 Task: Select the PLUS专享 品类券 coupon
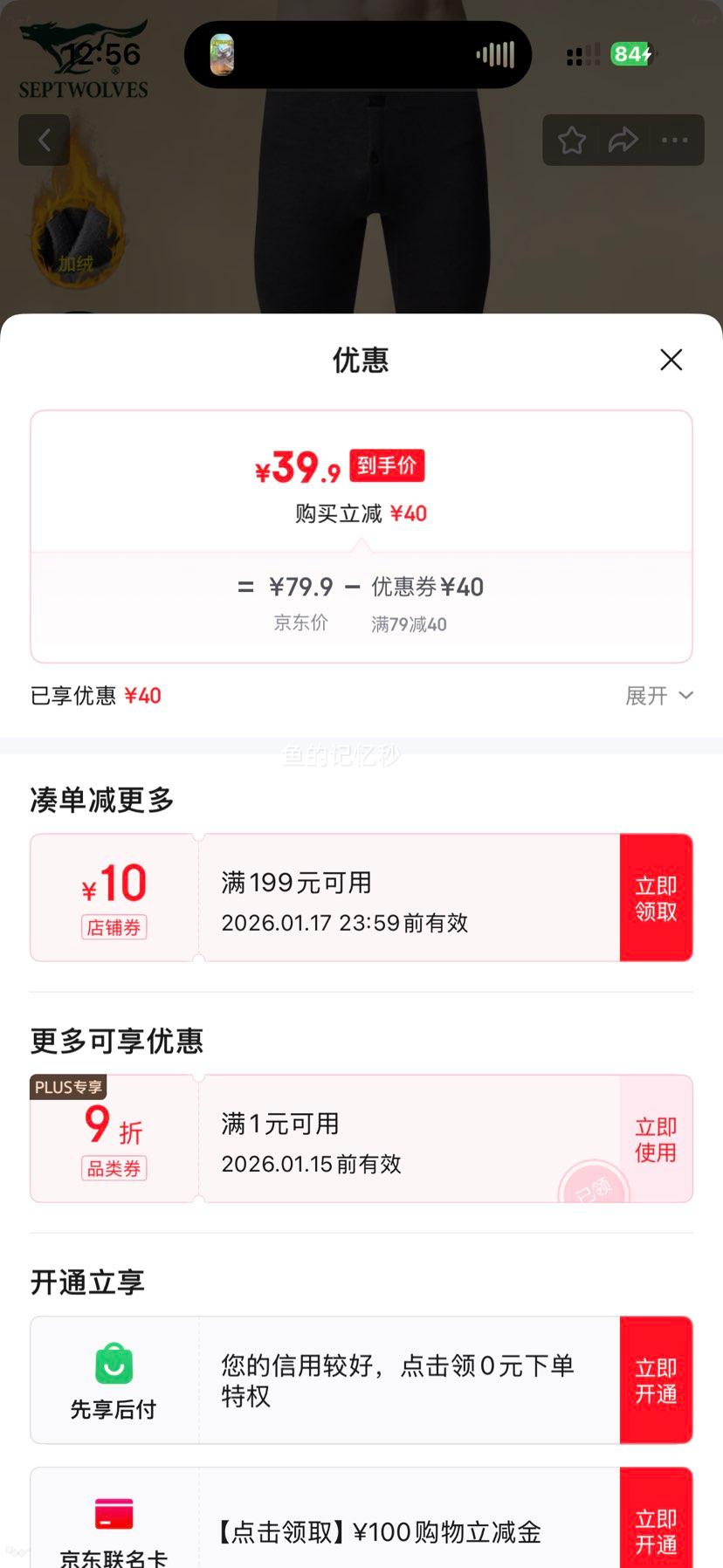coord(114,1135)
